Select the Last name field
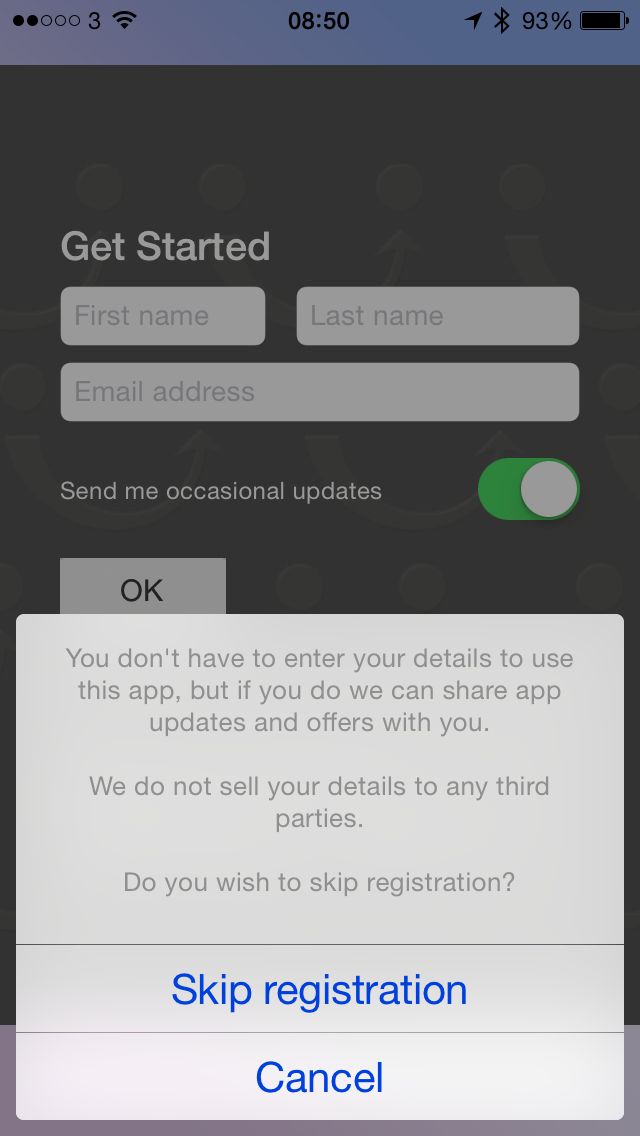 click(x=437, y=316)
